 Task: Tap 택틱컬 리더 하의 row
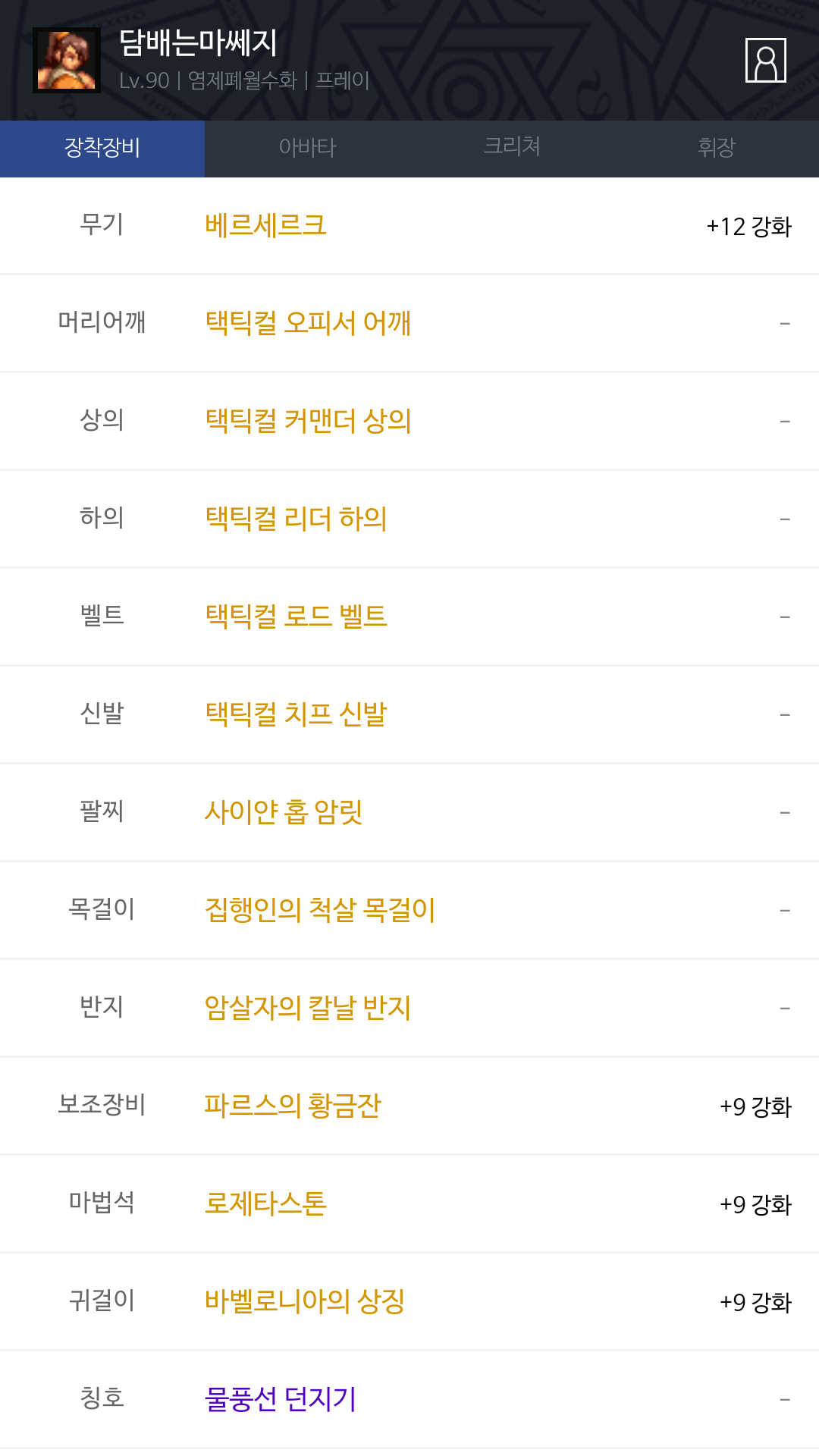click(x=409, y=519)
